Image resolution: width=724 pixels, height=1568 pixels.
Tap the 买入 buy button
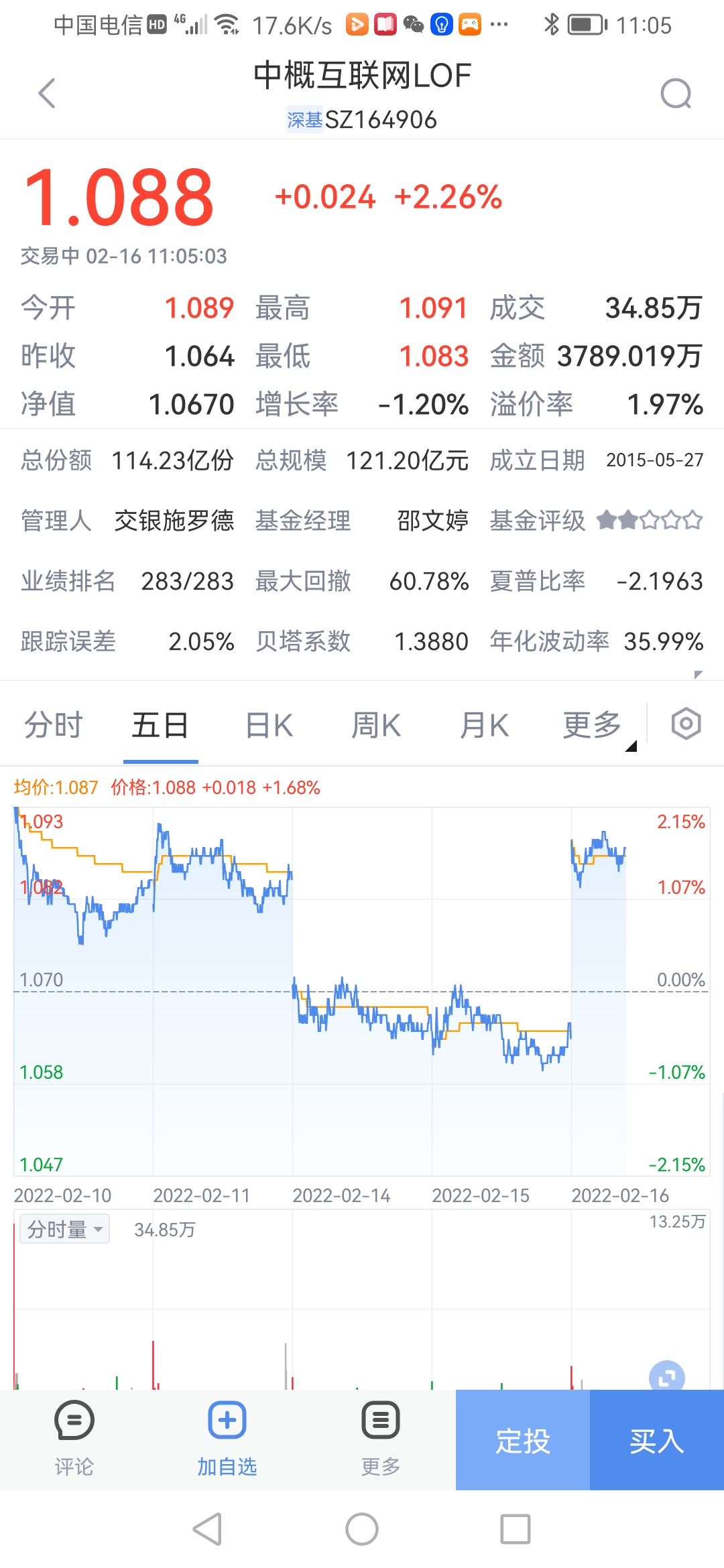(x=657, y=1440)
